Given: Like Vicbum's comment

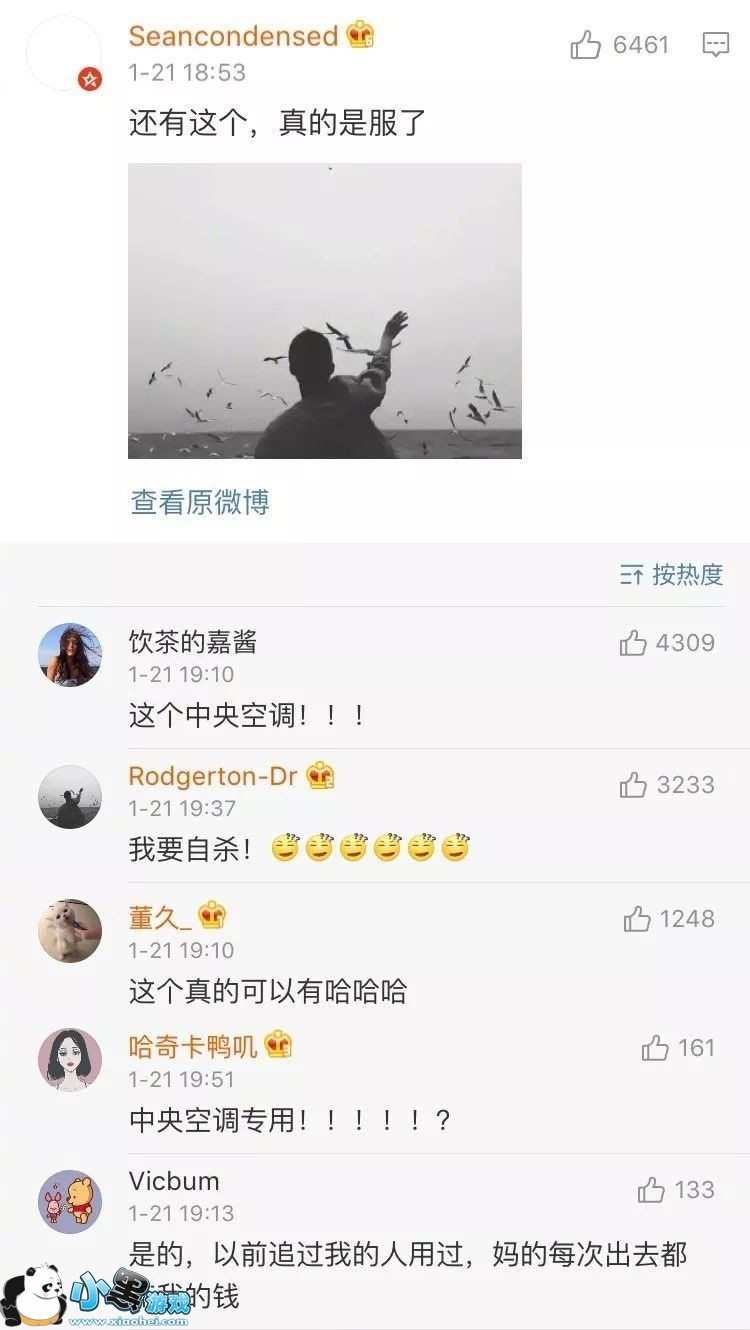Looking at the screenshot, I should (651, 1190).
